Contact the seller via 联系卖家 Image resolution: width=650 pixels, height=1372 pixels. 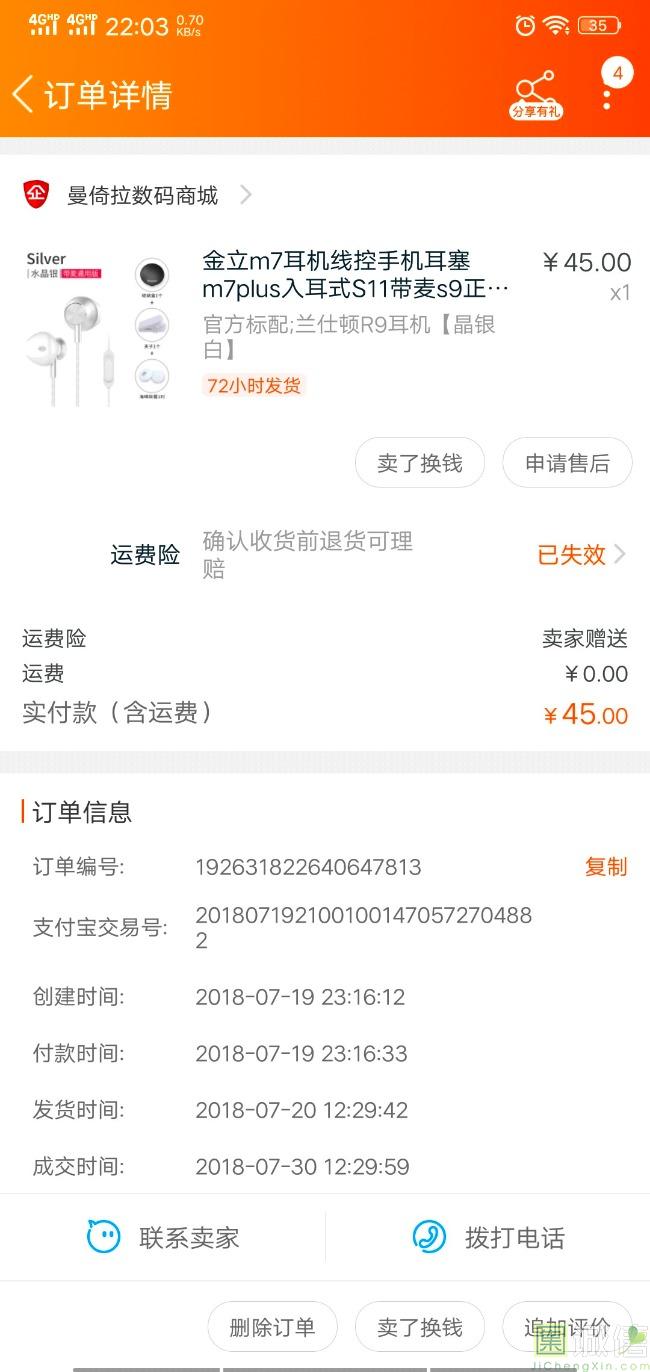tap(163, 1238)
